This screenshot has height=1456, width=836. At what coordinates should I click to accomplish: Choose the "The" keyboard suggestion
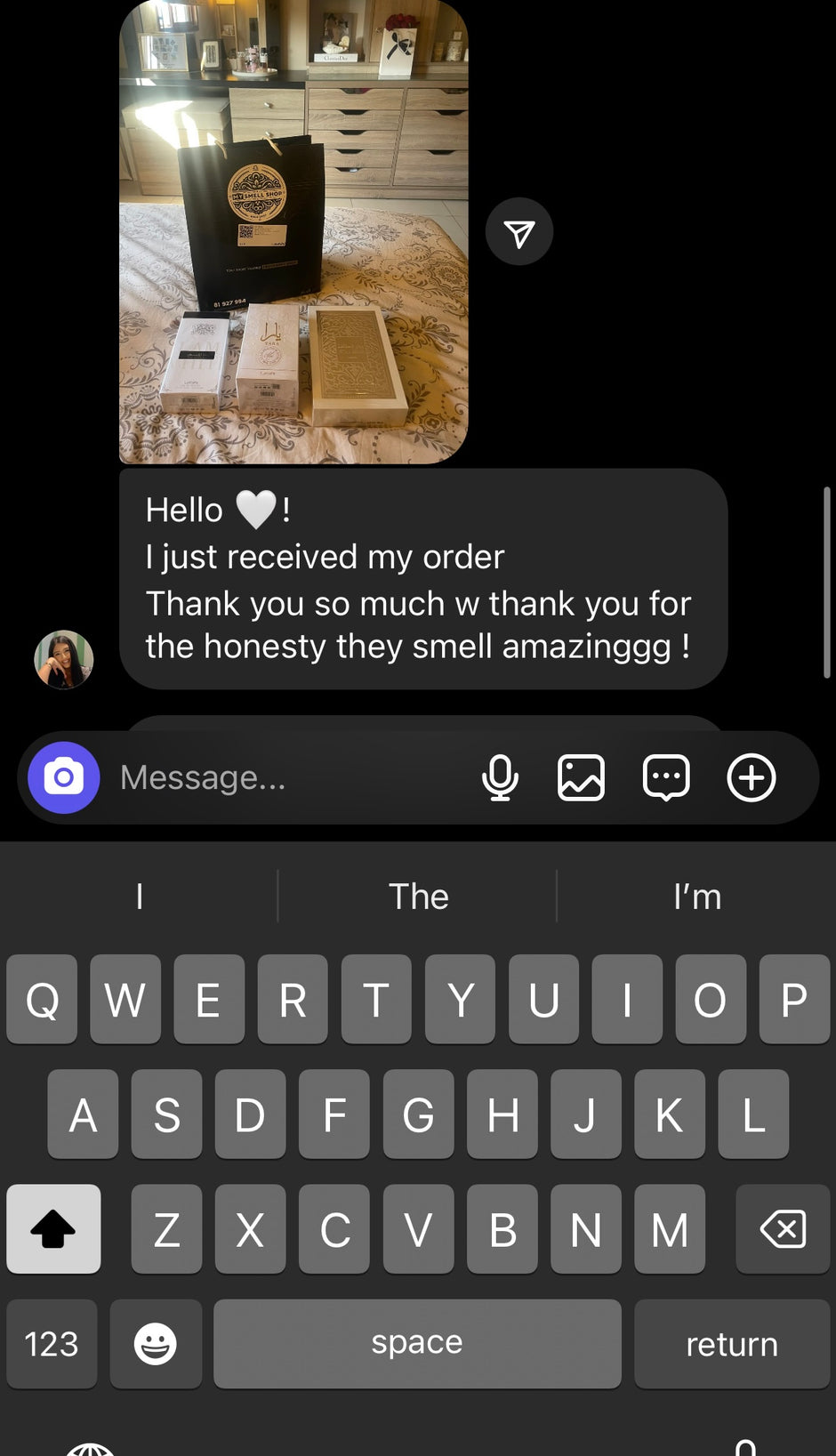418,897
